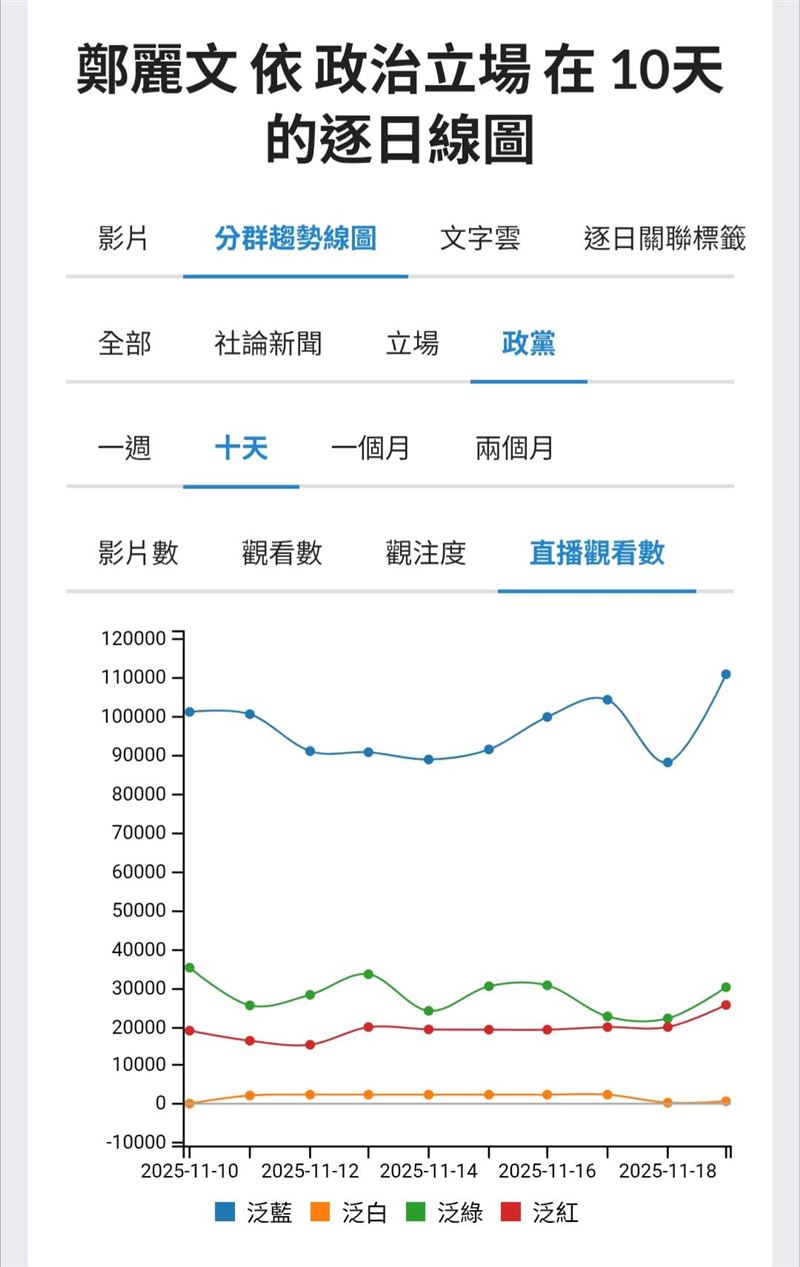Open the 直播觀看數 metric view
Viewport: 800px width, 1267px height.
597,555
